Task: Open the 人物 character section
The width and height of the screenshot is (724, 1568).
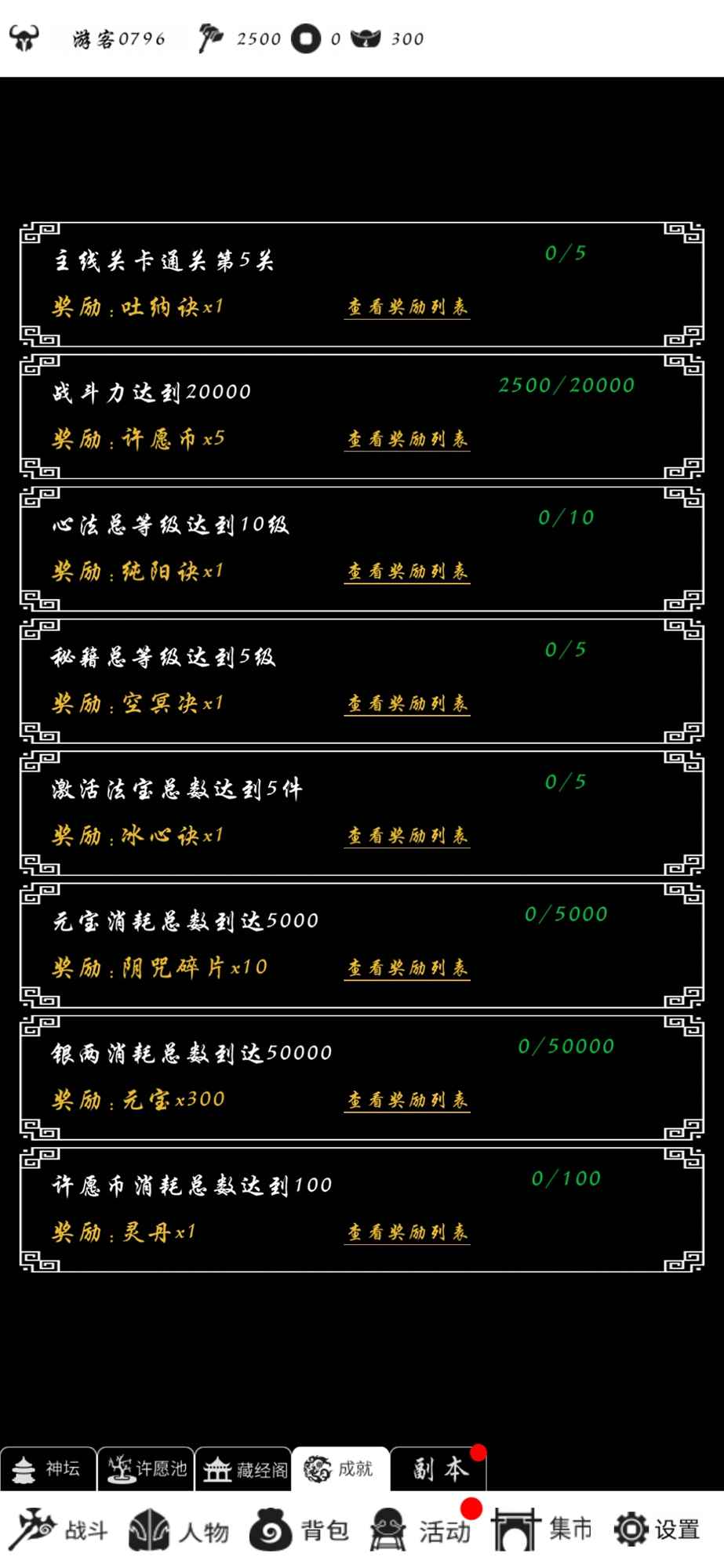Action: pos(179,1530)
